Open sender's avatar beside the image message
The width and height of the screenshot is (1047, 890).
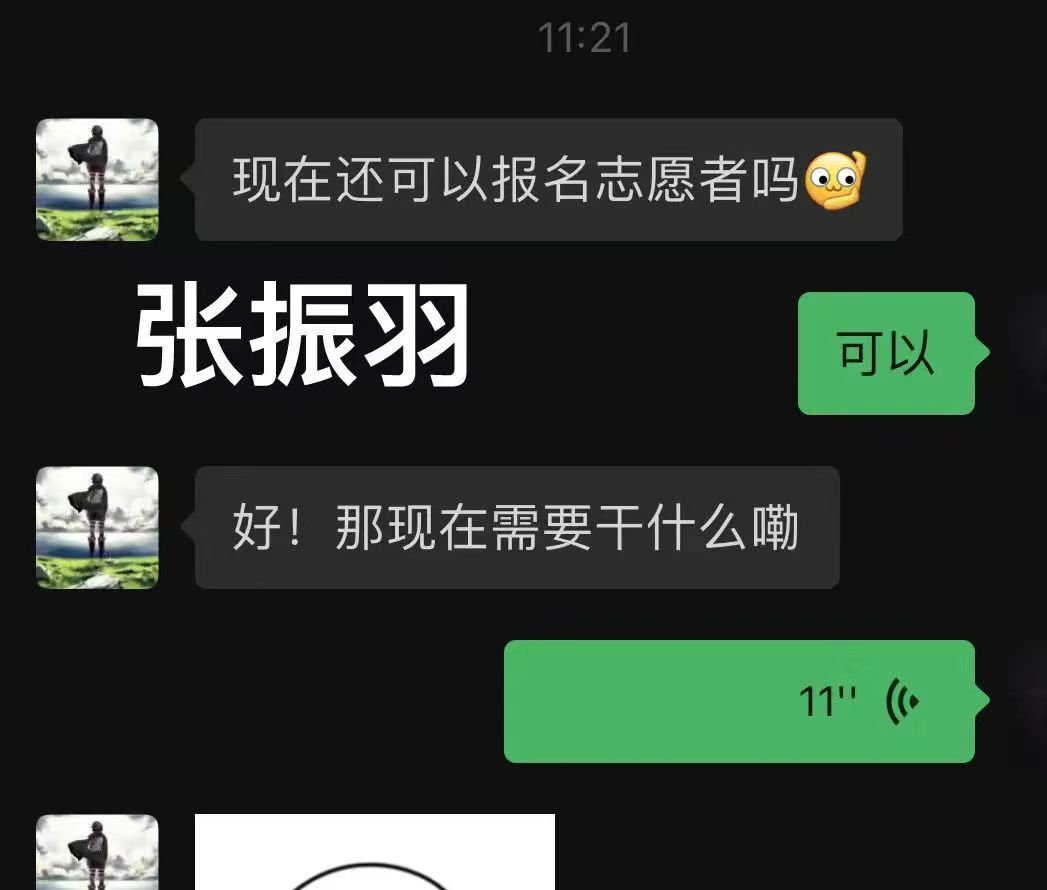(97, 852)
